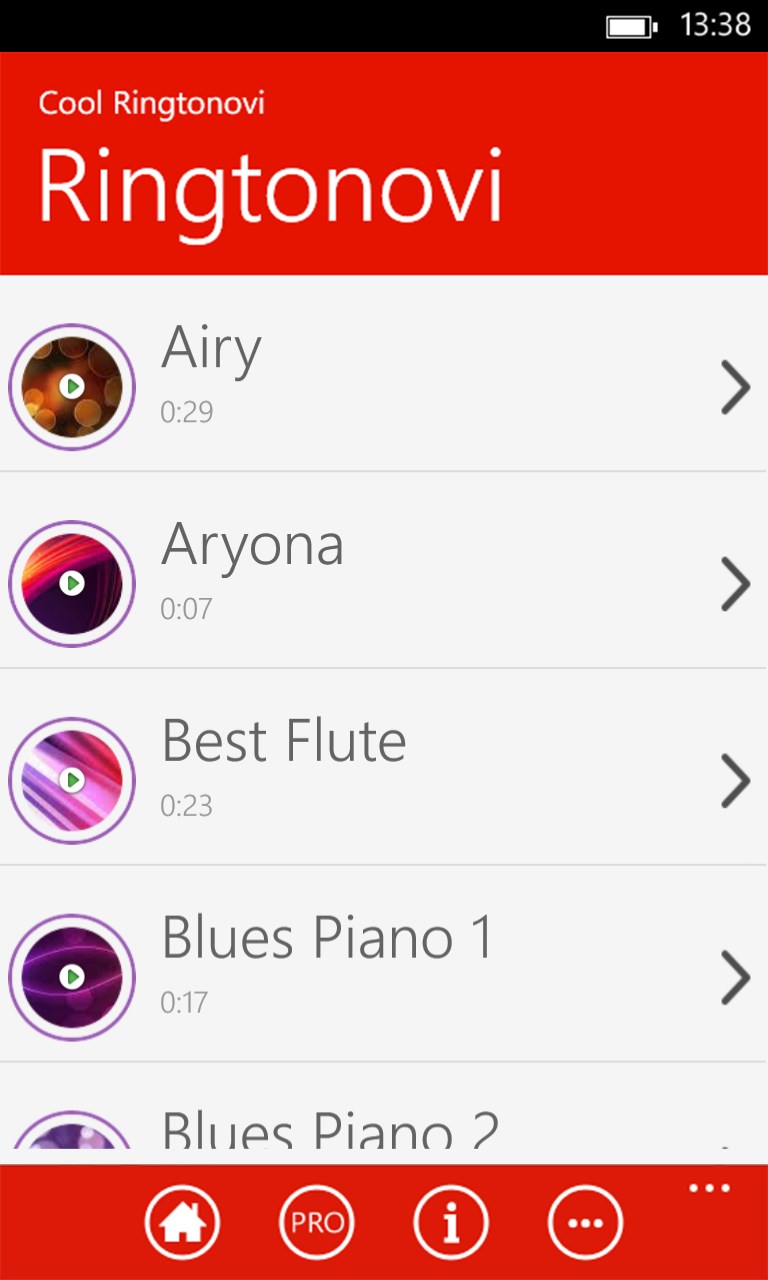This screenshot has width=768, height=1280.
Task: Play the Airy ringtone preview
Action: pyautogui.click(x=71, y=386)
